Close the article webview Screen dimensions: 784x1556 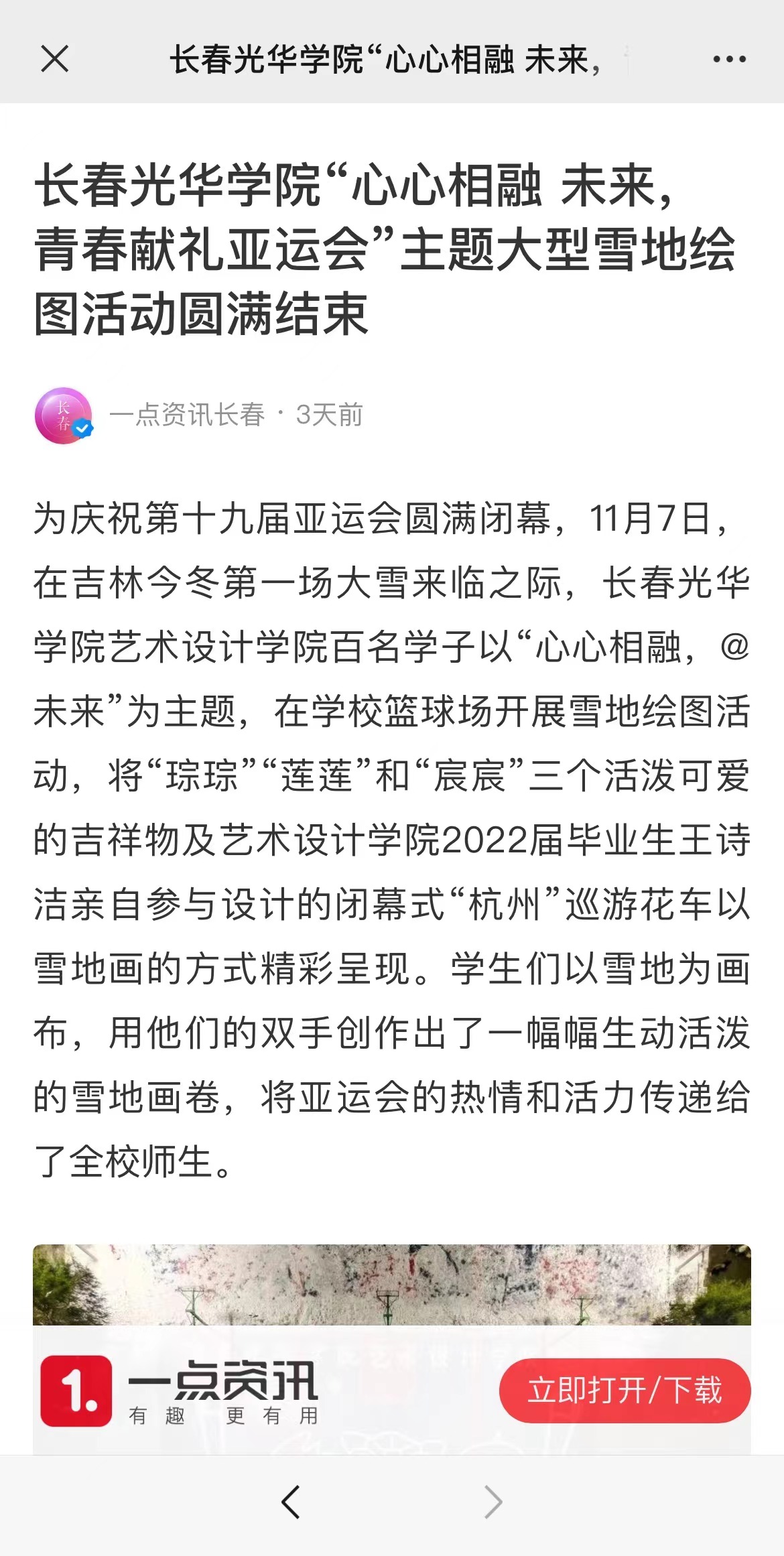(x=55, y=59)
